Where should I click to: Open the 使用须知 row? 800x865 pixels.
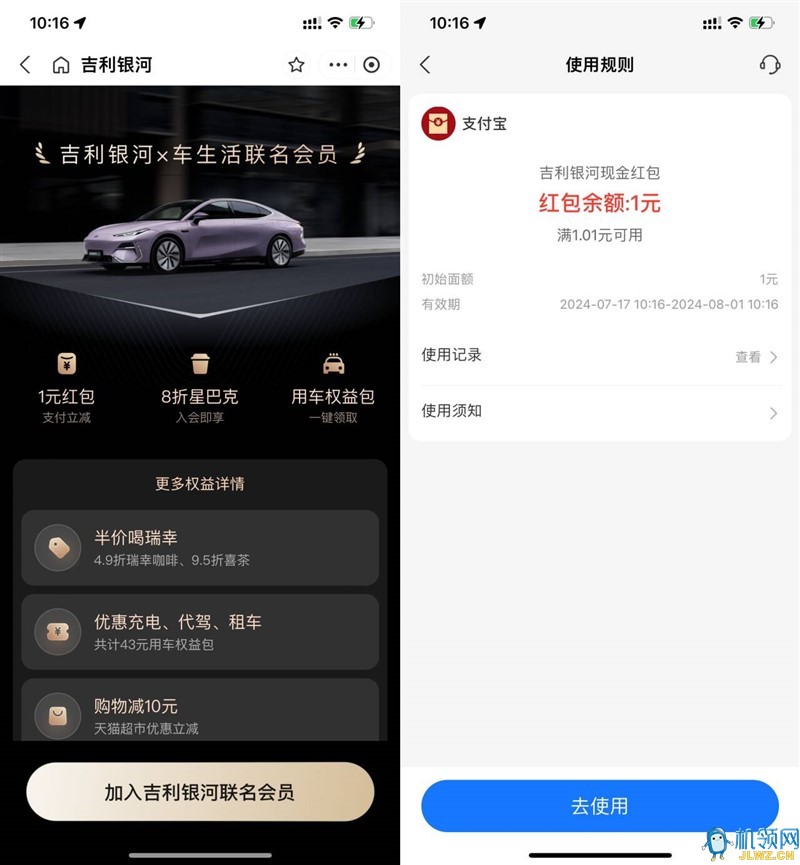tap(600, 411)
